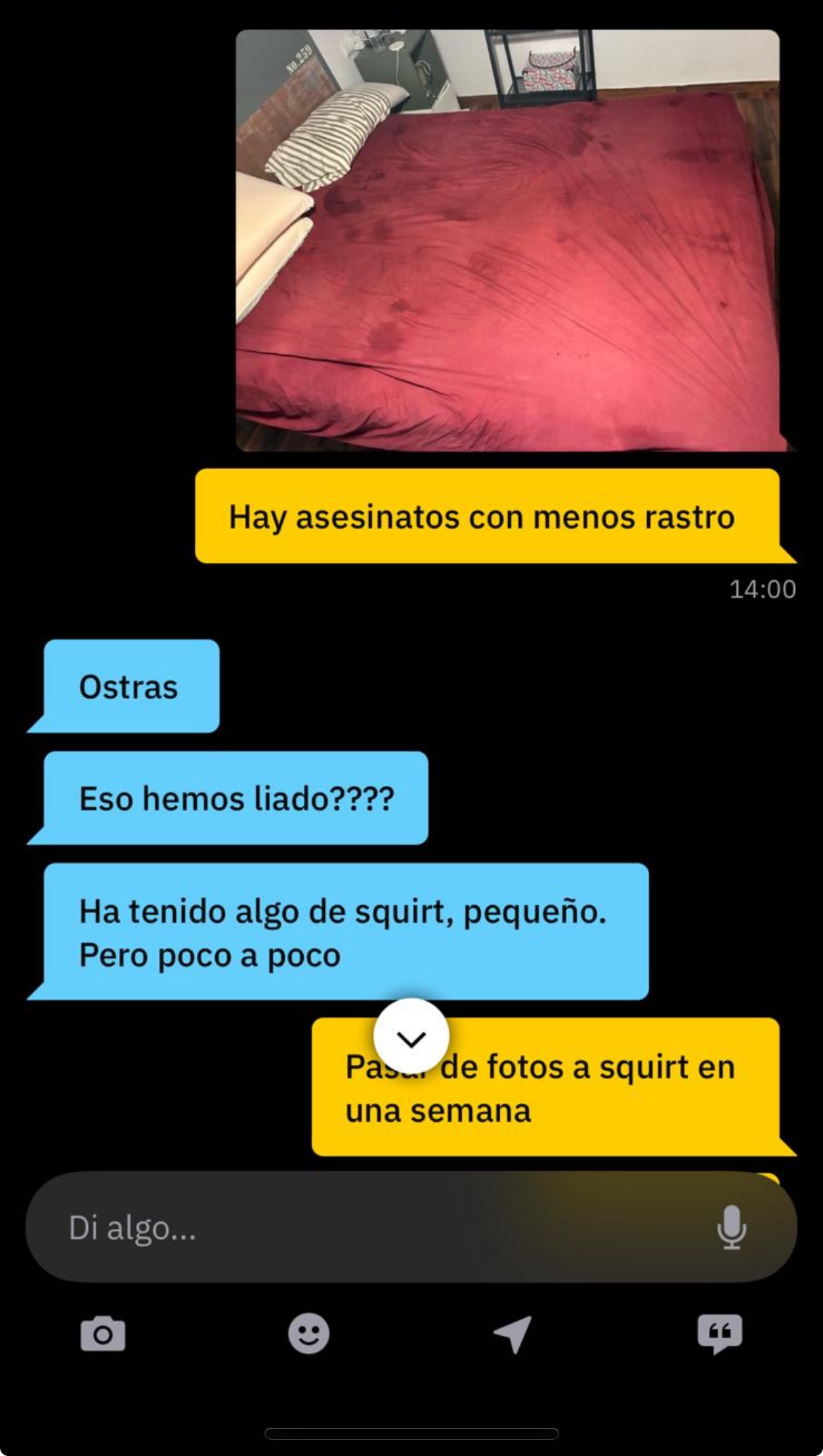Record a voice message with the microphone

tap(732, 1227)
